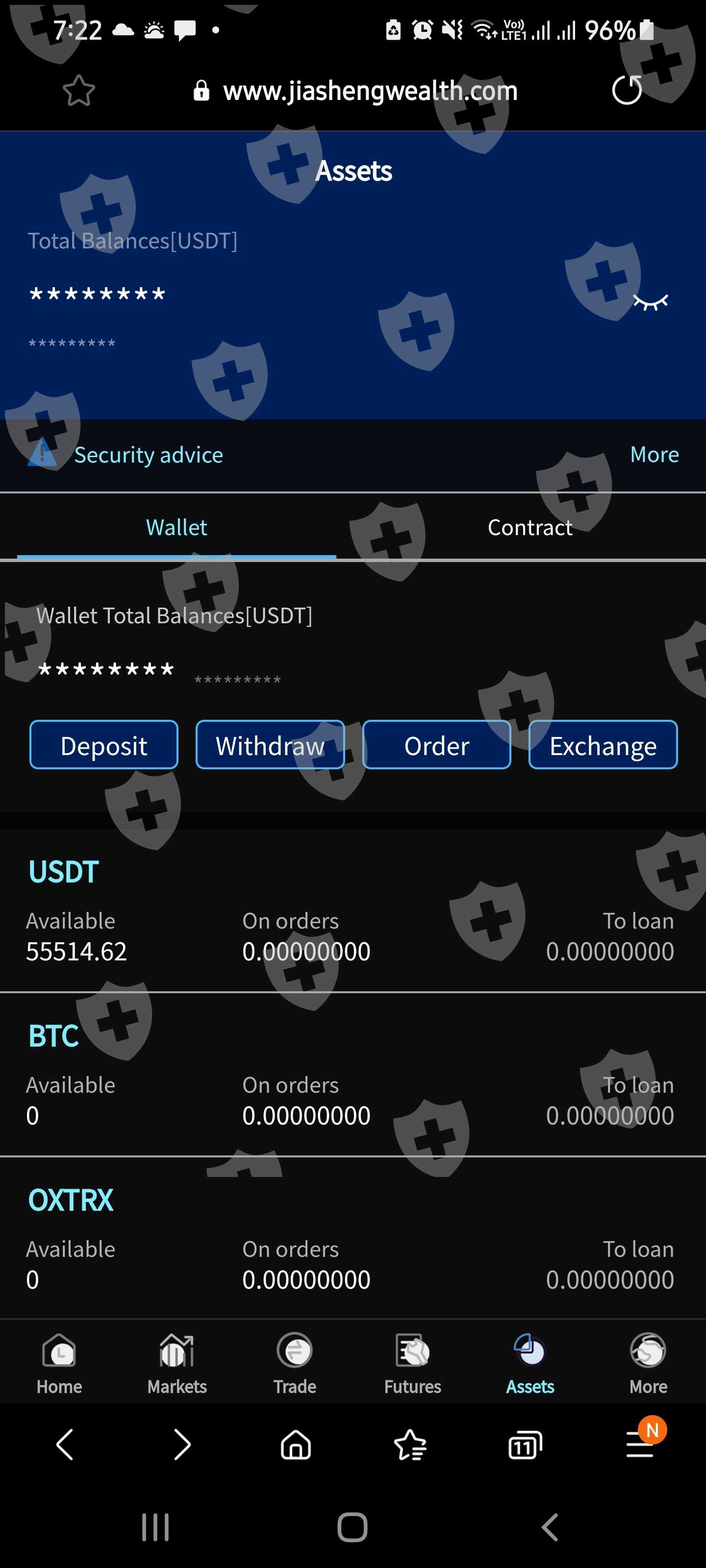Open the OXTRX asset row
This screenshot has width=706, height=1568.
coord(71,1200)
